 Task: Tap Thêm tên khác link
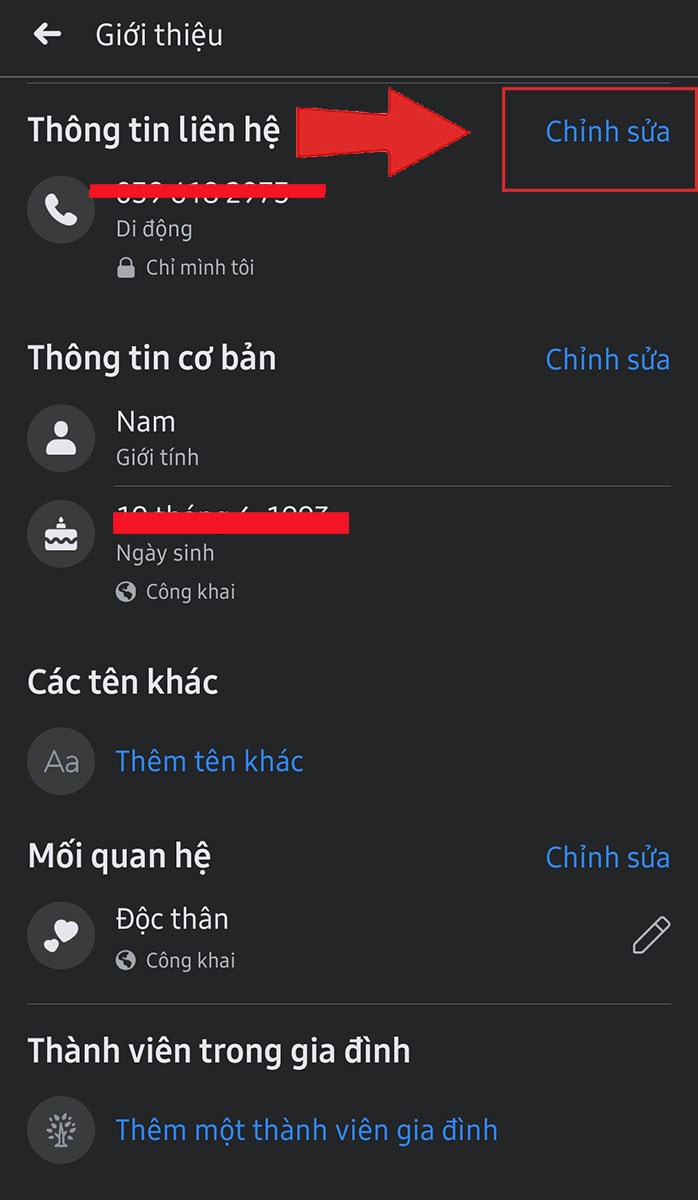[209, 761]
